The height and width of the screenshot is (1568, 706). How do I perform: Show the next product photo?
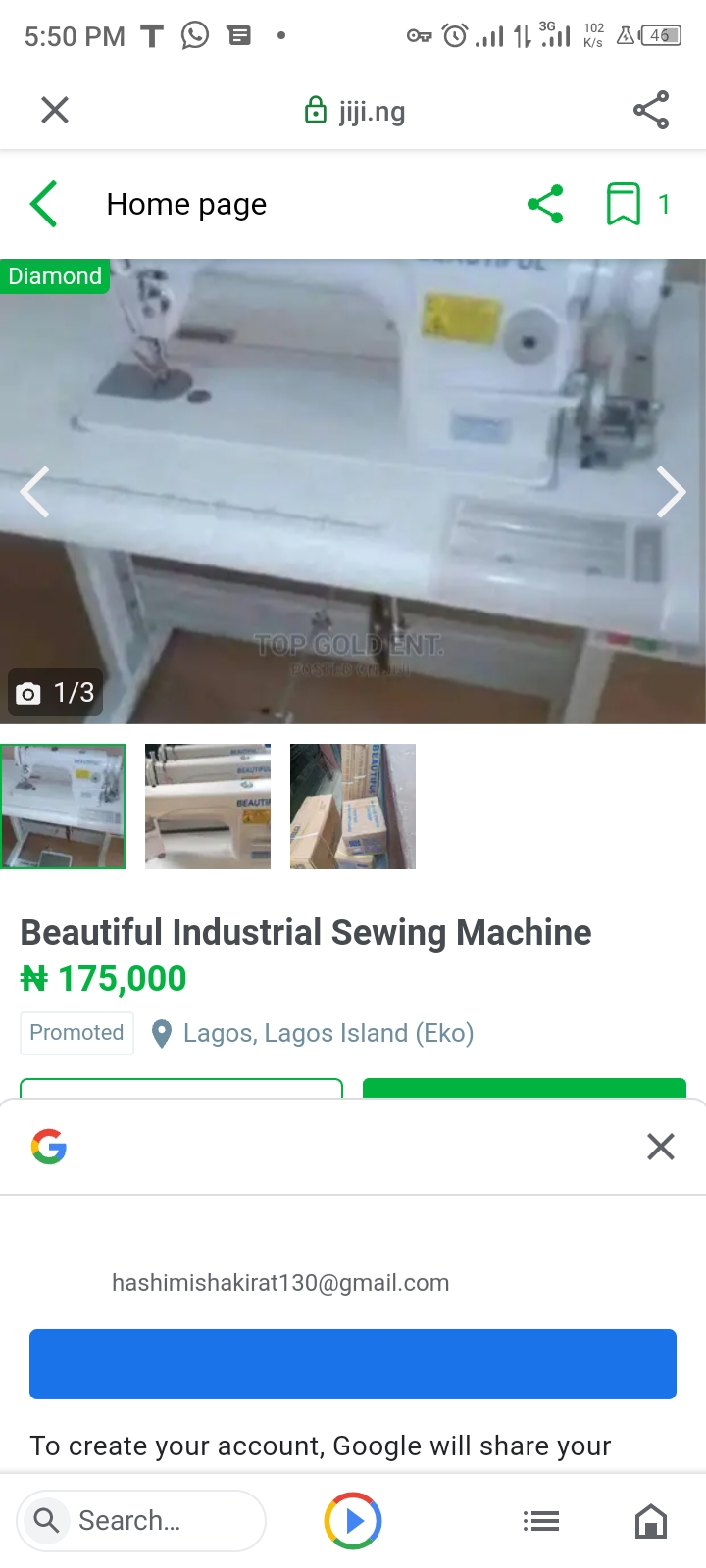click(671, 492)
